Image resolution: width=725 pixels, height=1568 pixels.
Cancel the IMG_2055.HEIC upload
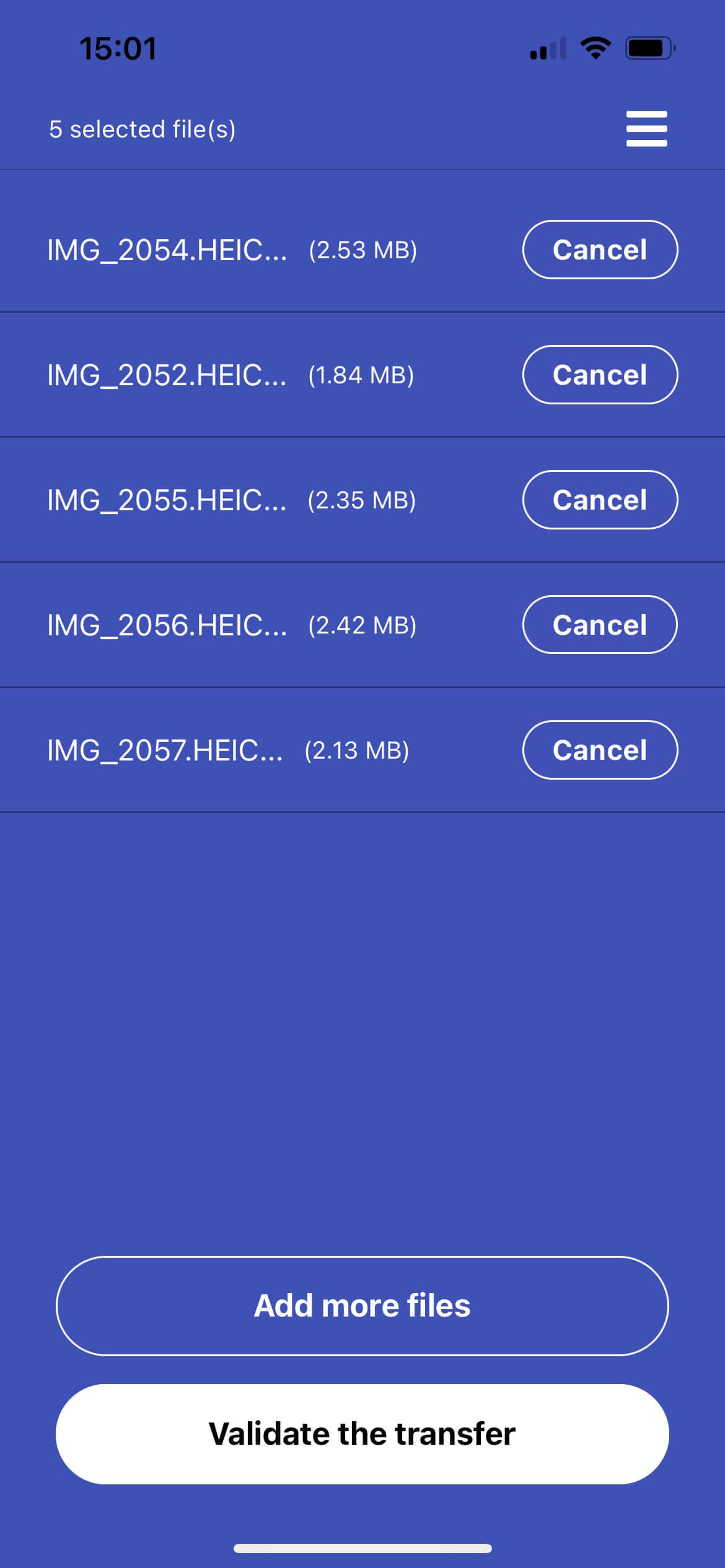[600, 500]
